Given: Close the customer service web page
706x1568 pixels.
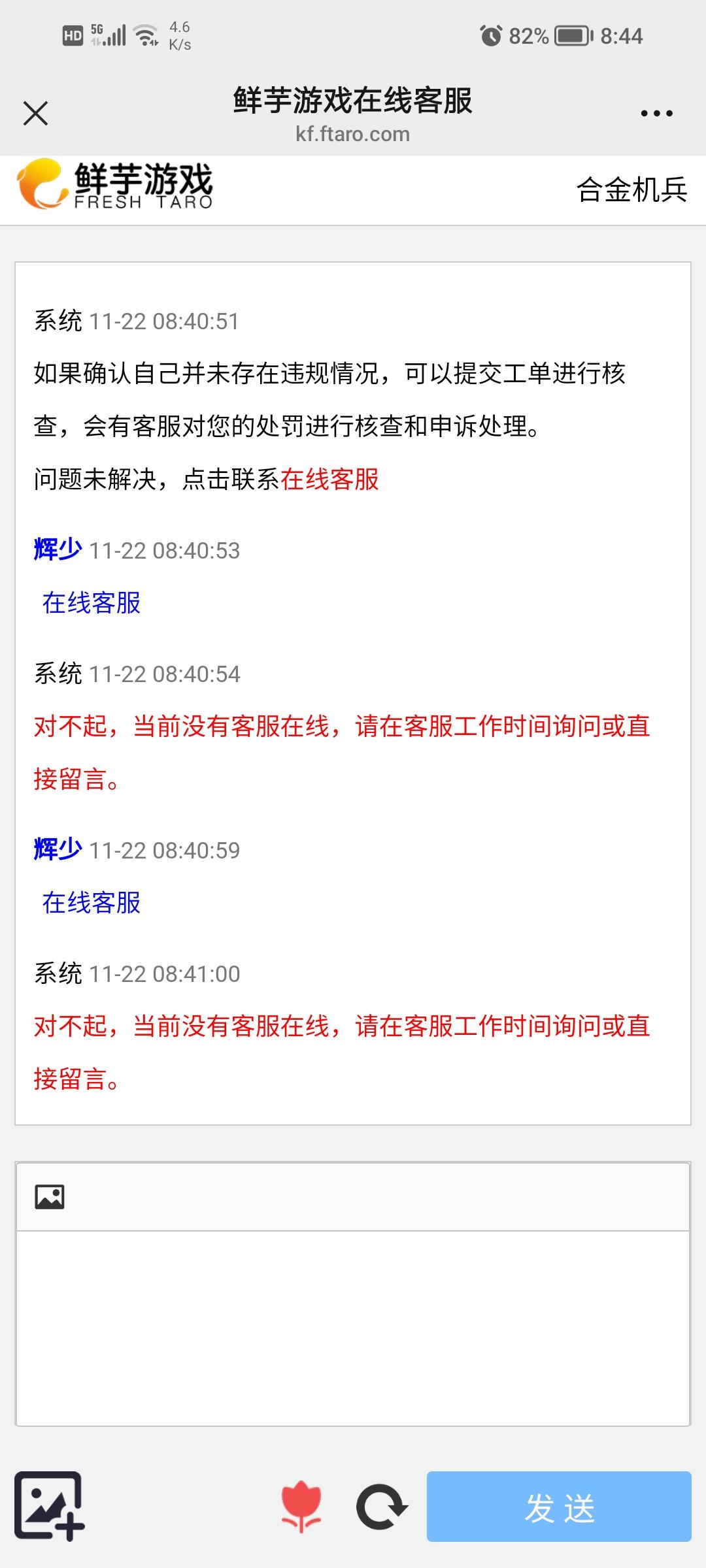Looking at the screenshot, I should pyautogui.click(x=35, y=114).
